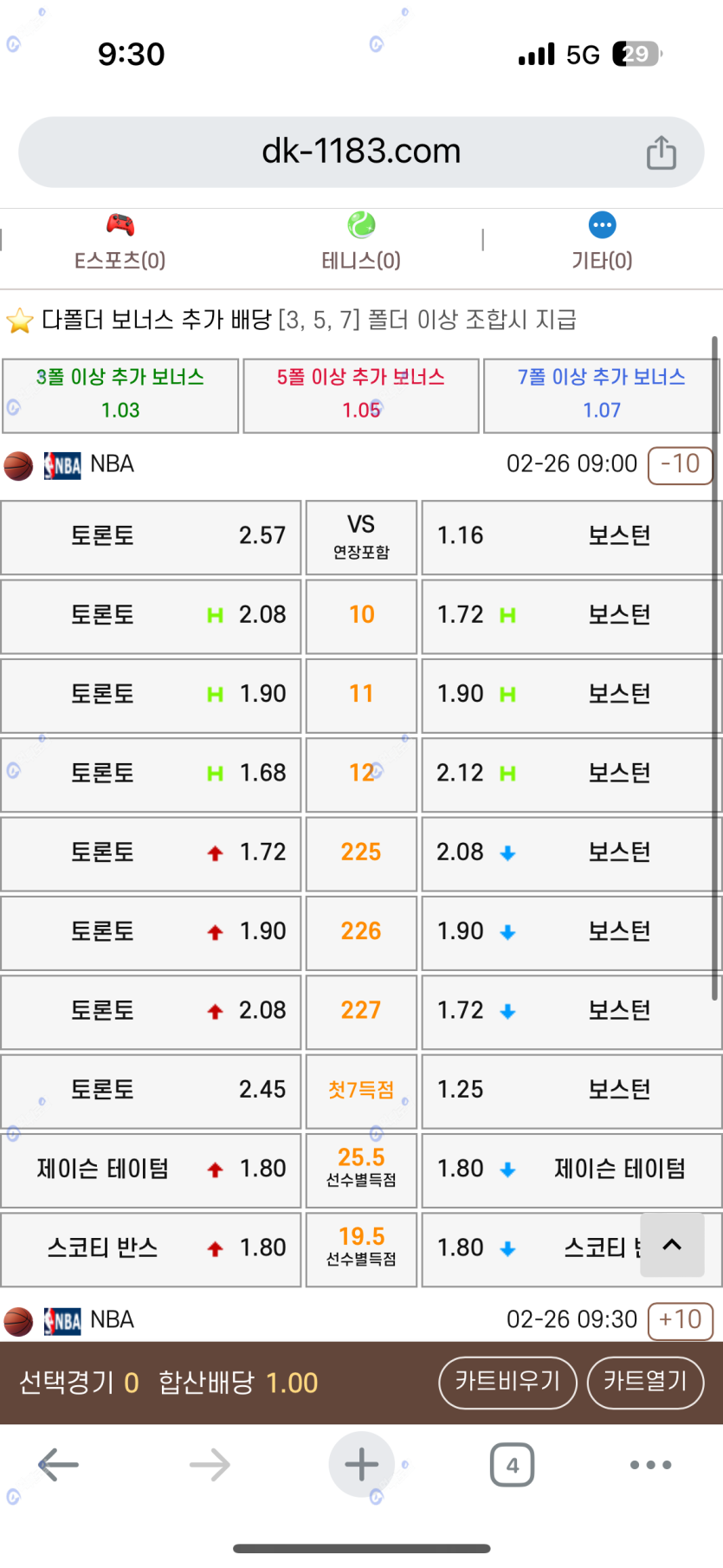
Task: Pick 토론토 handicap 10 at 2.08
Action: [x=152, y=616]
